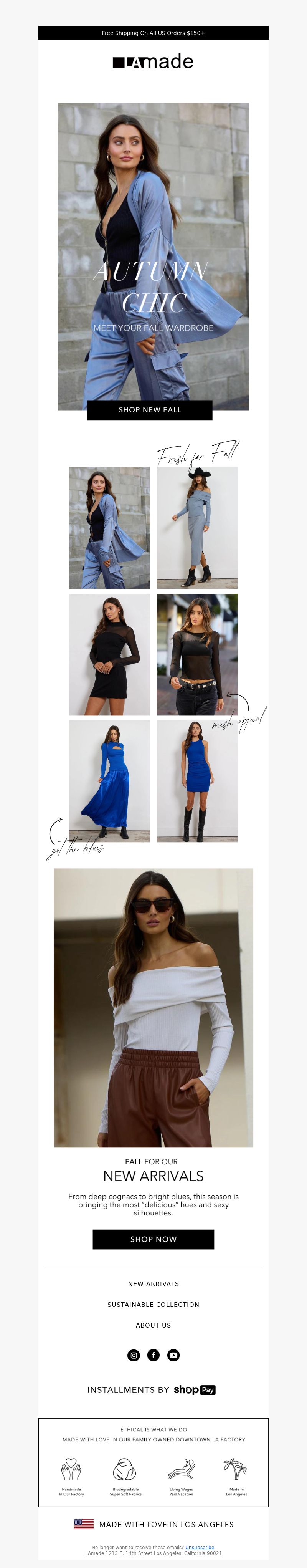Open LAmade's Instagram page
Screen dimensions: 307x1568
pos(134,1355)
